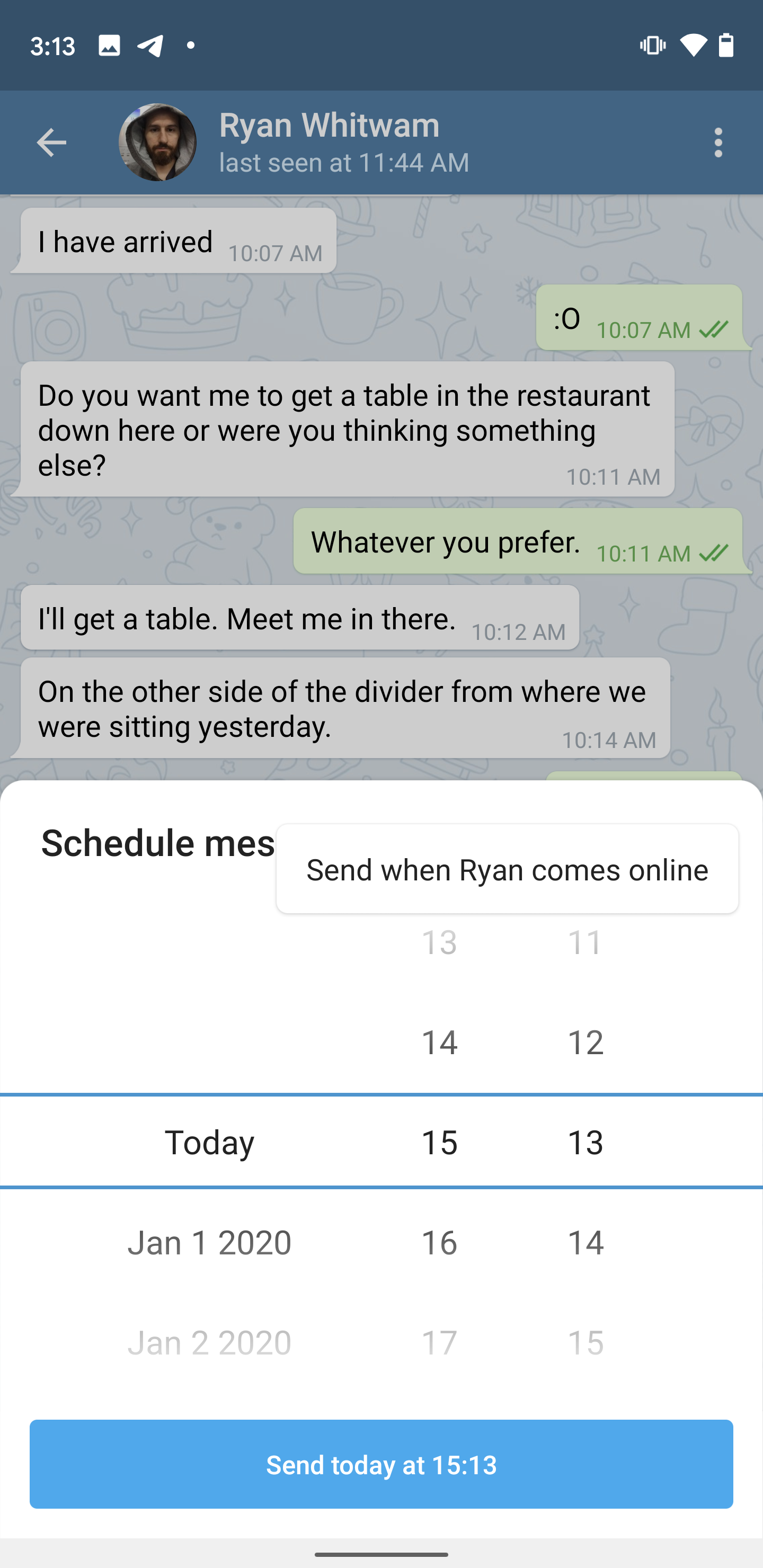Select hour 16 in the time picker
Viewport: 763px width, 1568px height.
[440, 1242]
